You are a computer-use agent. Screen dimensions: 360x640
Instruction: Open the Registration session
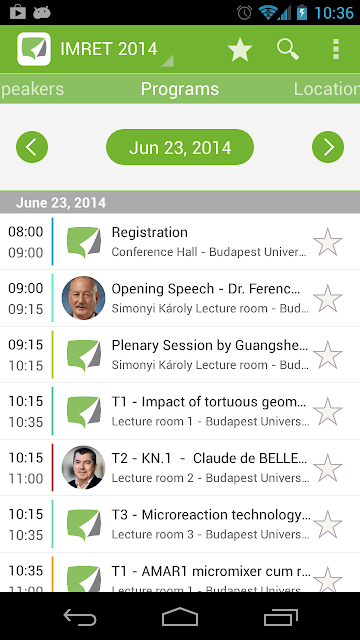pyautogui.click(x=180, y=242)
